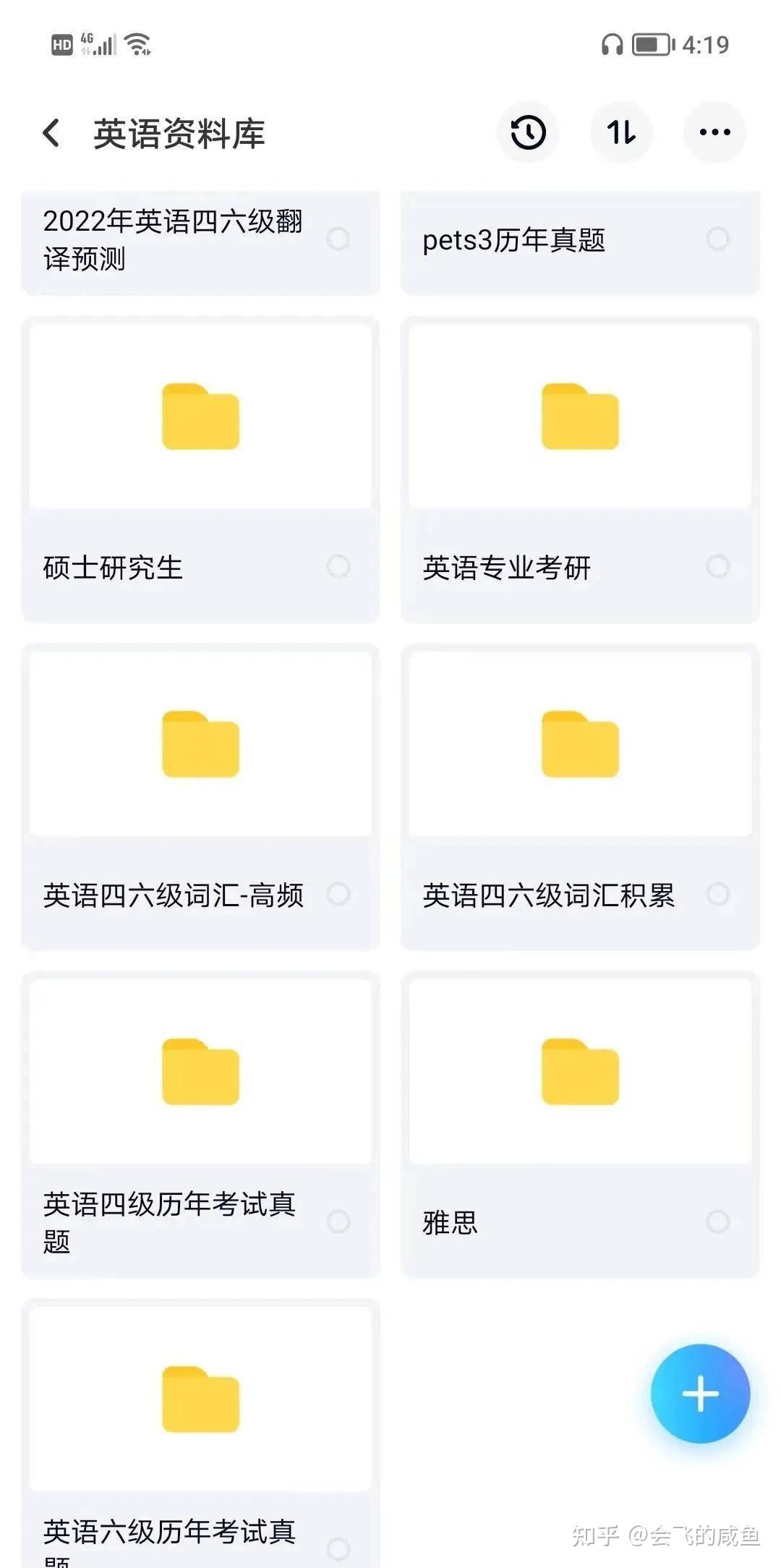Open the 英语四级历年考试真题 folder
The image size is (781, 1568).
click(x=200, y=1125)
